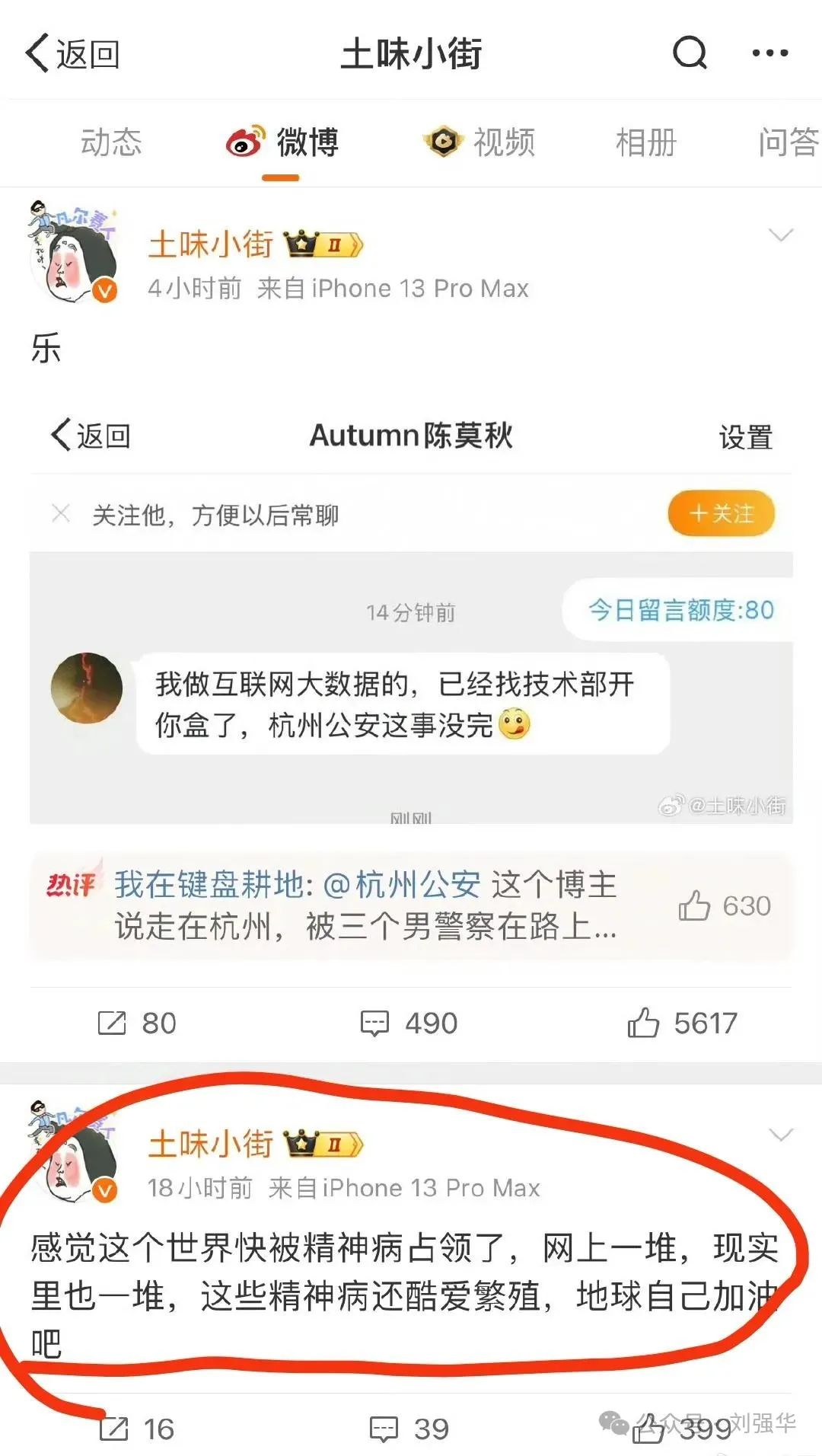Go back using the 返回 arrow
This screenshot has height=1456, width=822.
(71, 54)
